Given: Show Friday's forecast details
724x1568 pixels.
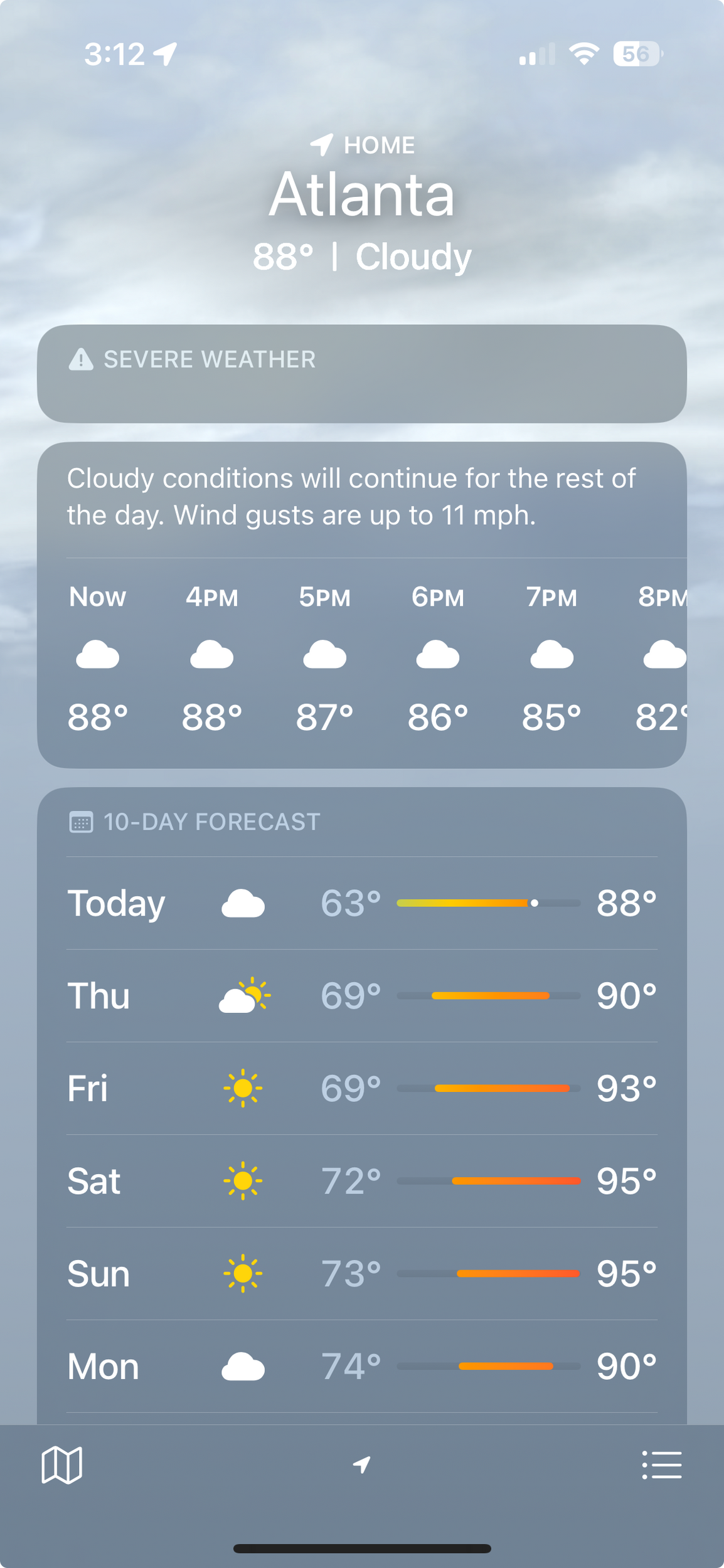Looking at the screenshot, I should coord(361,1088).
